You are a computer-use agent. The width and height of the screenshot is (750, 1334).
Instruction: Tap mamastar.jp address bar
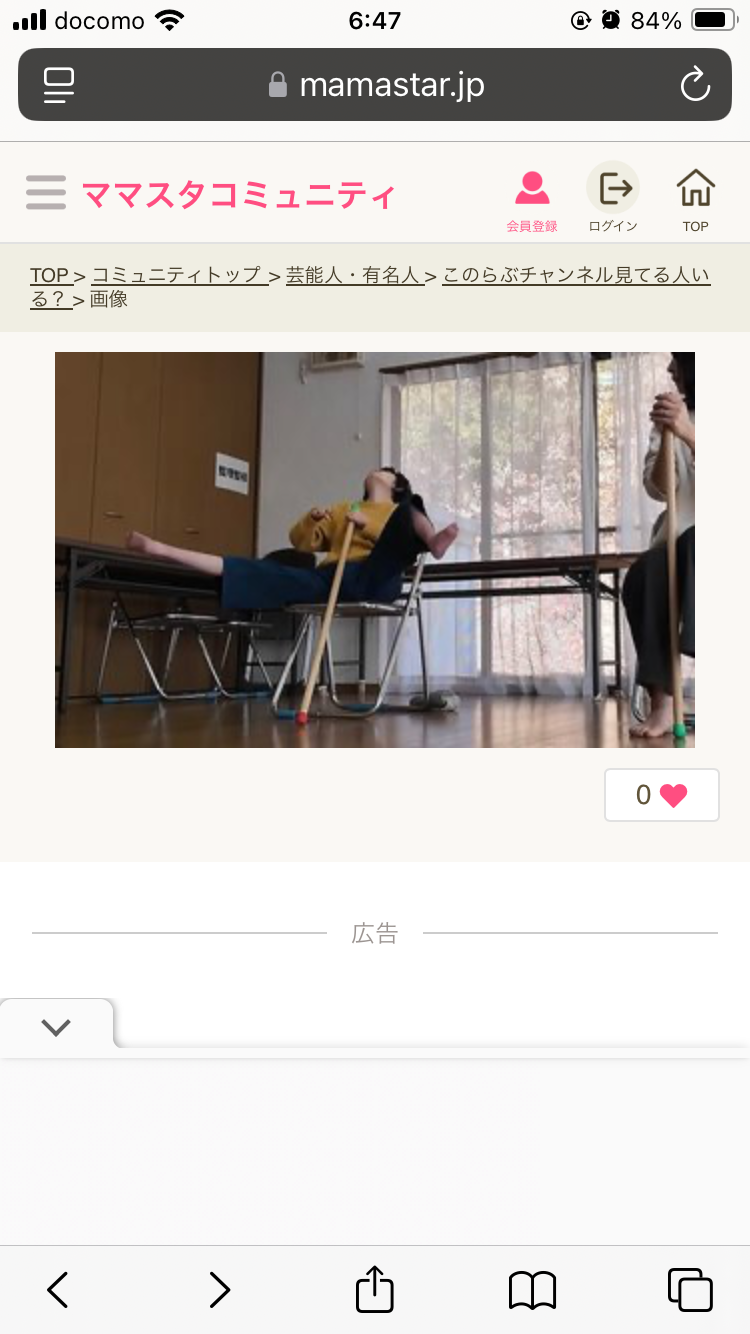click(375, 85)
